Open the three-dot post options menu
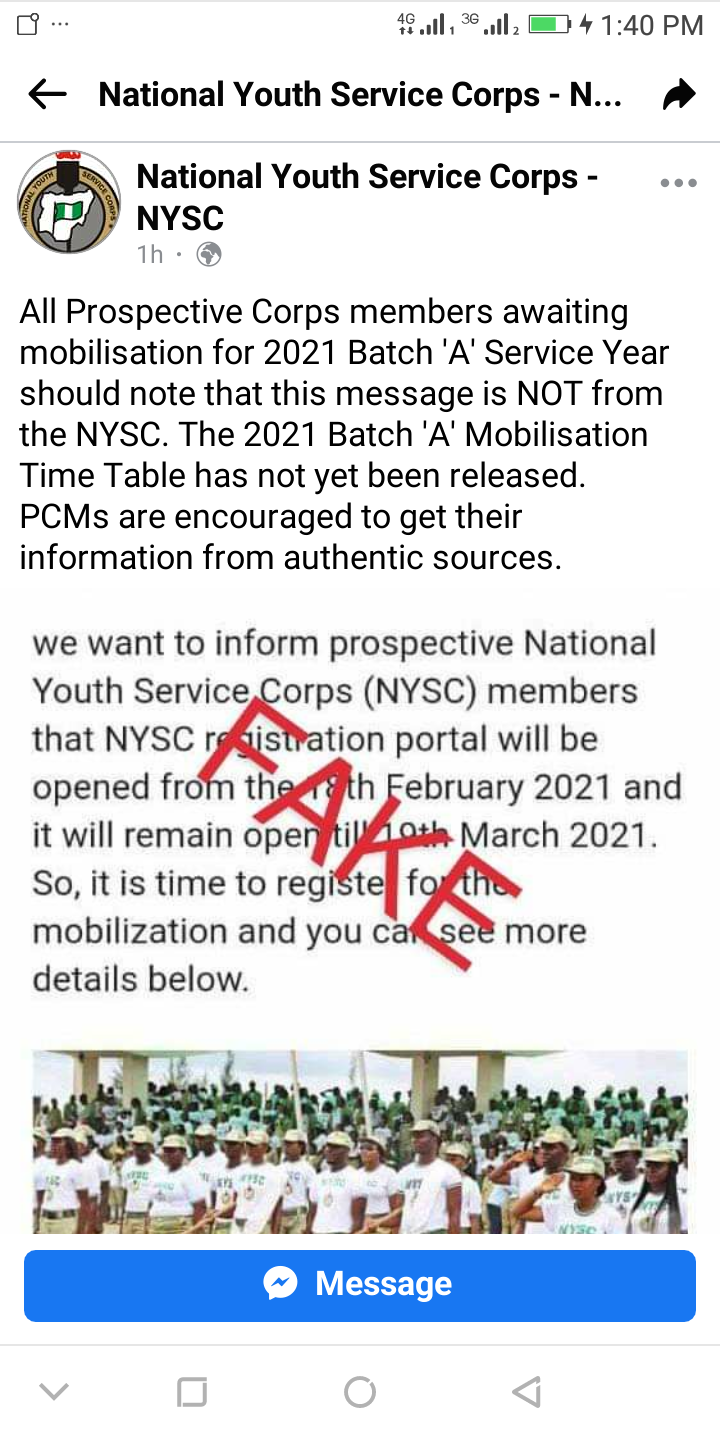 [x=678, y=182]
